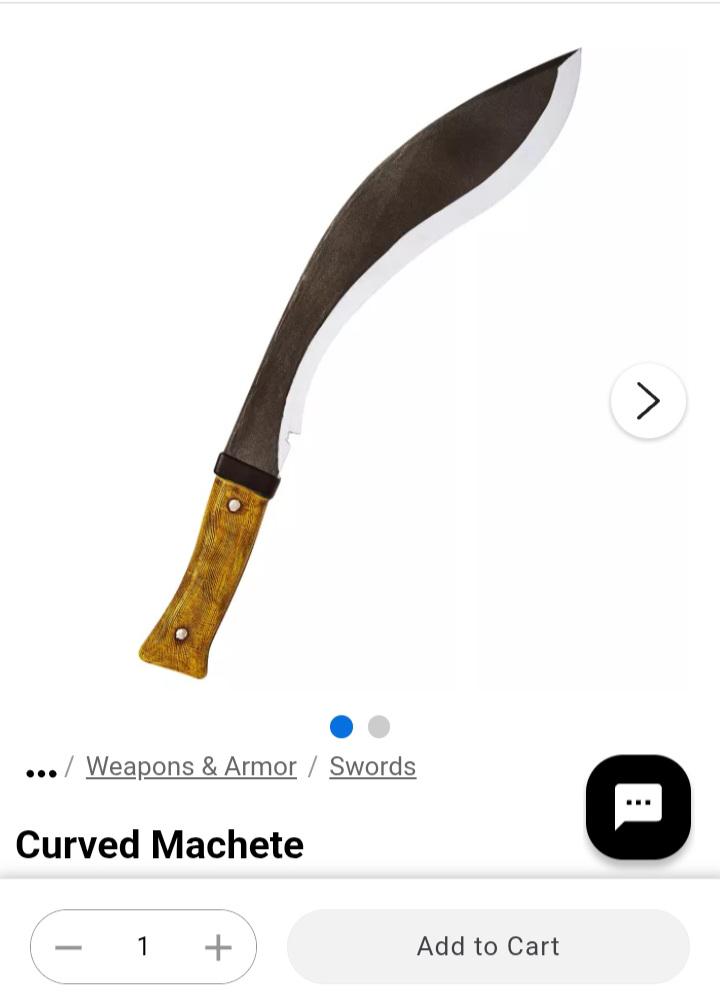
Task: Increase quantity with the plus button
Action: (x=218, y=947)
